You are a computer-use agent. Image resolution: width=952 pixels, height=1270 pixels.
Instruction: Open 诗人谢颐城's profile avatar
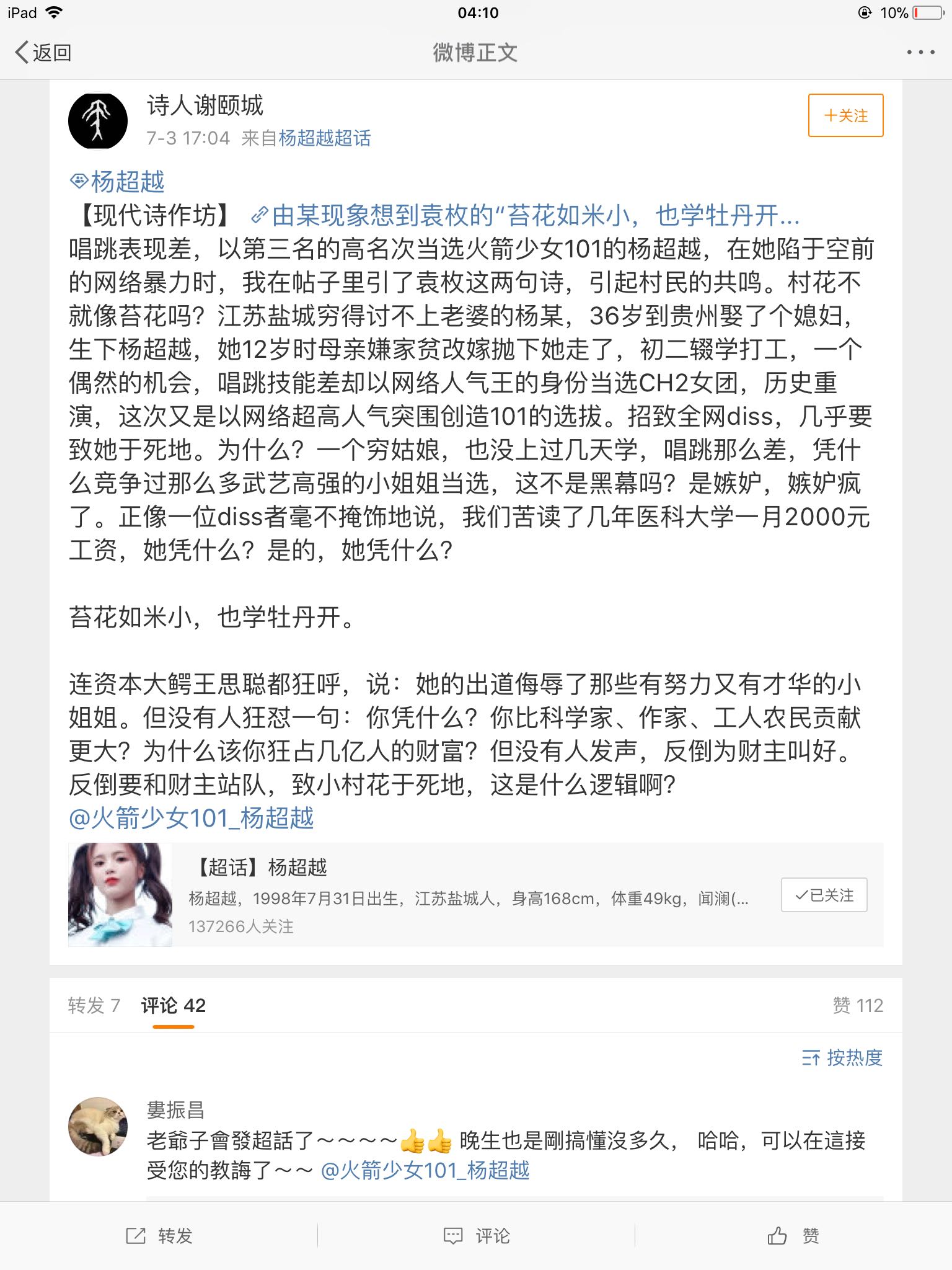pos(98,121)
